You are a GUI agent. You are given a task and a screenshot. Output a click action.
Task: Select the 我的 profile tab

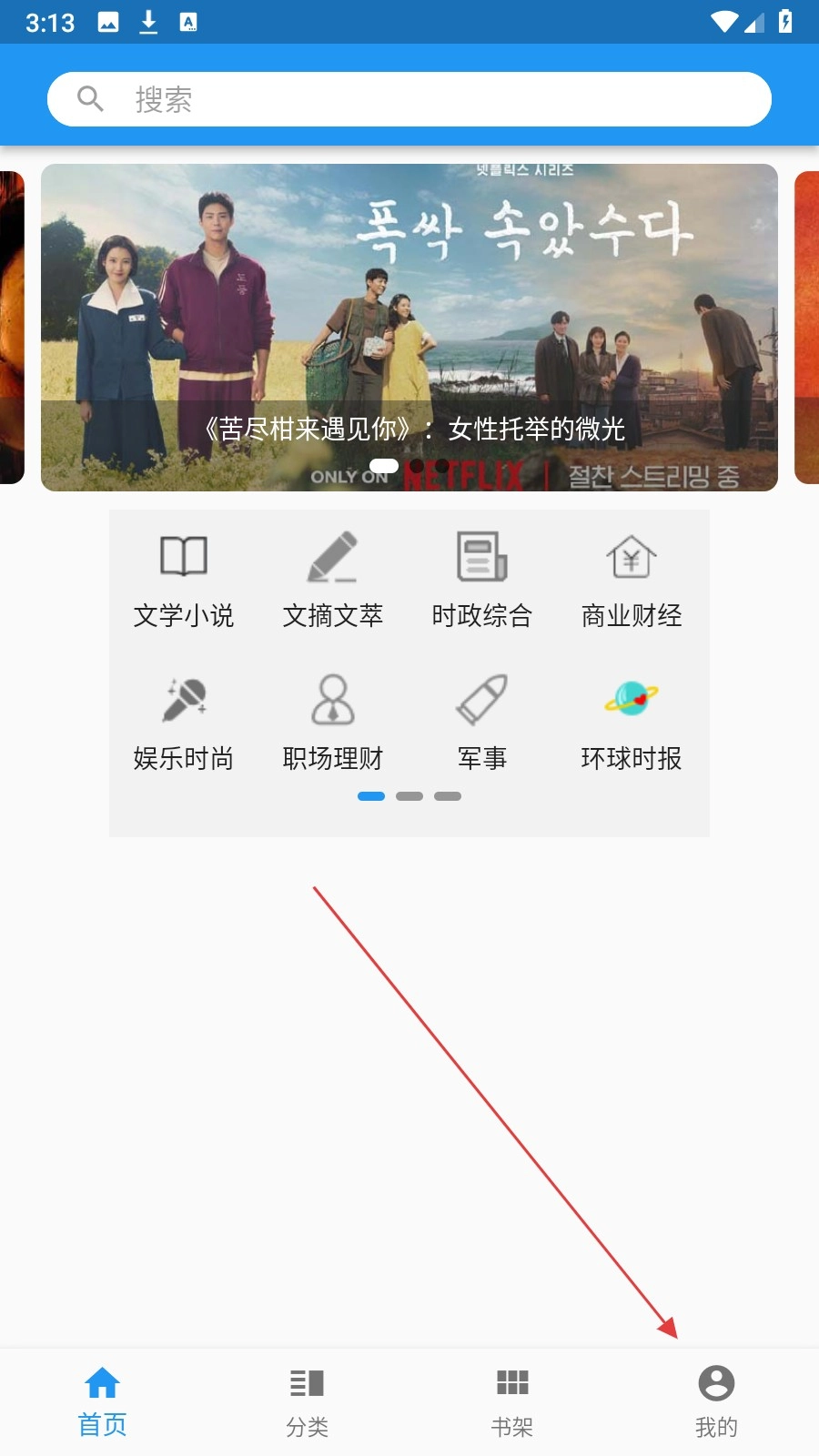pyautogui.click(x=715, y=1399)
